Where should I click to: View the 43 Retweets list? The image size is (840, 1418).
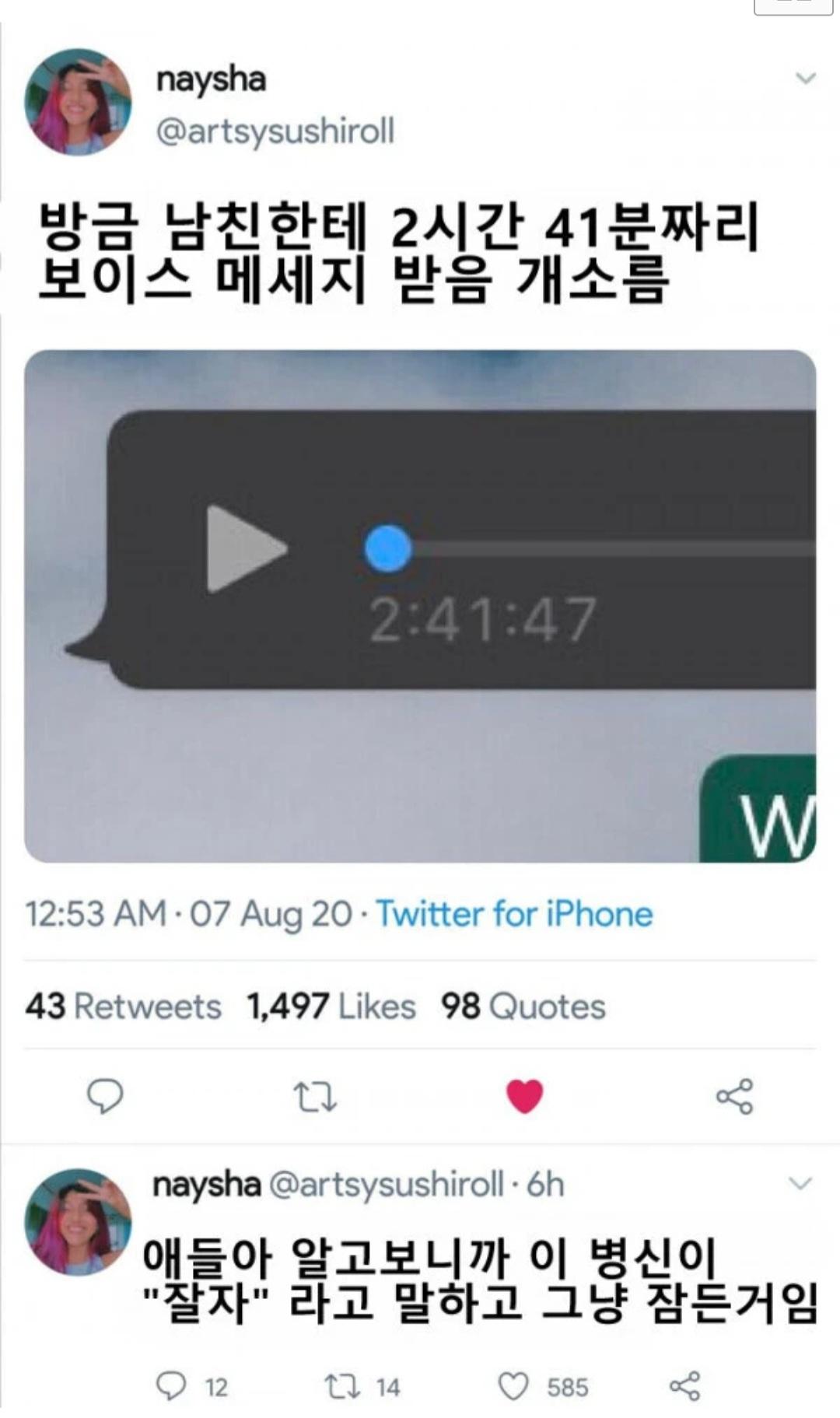click(x=123, y=1007)
